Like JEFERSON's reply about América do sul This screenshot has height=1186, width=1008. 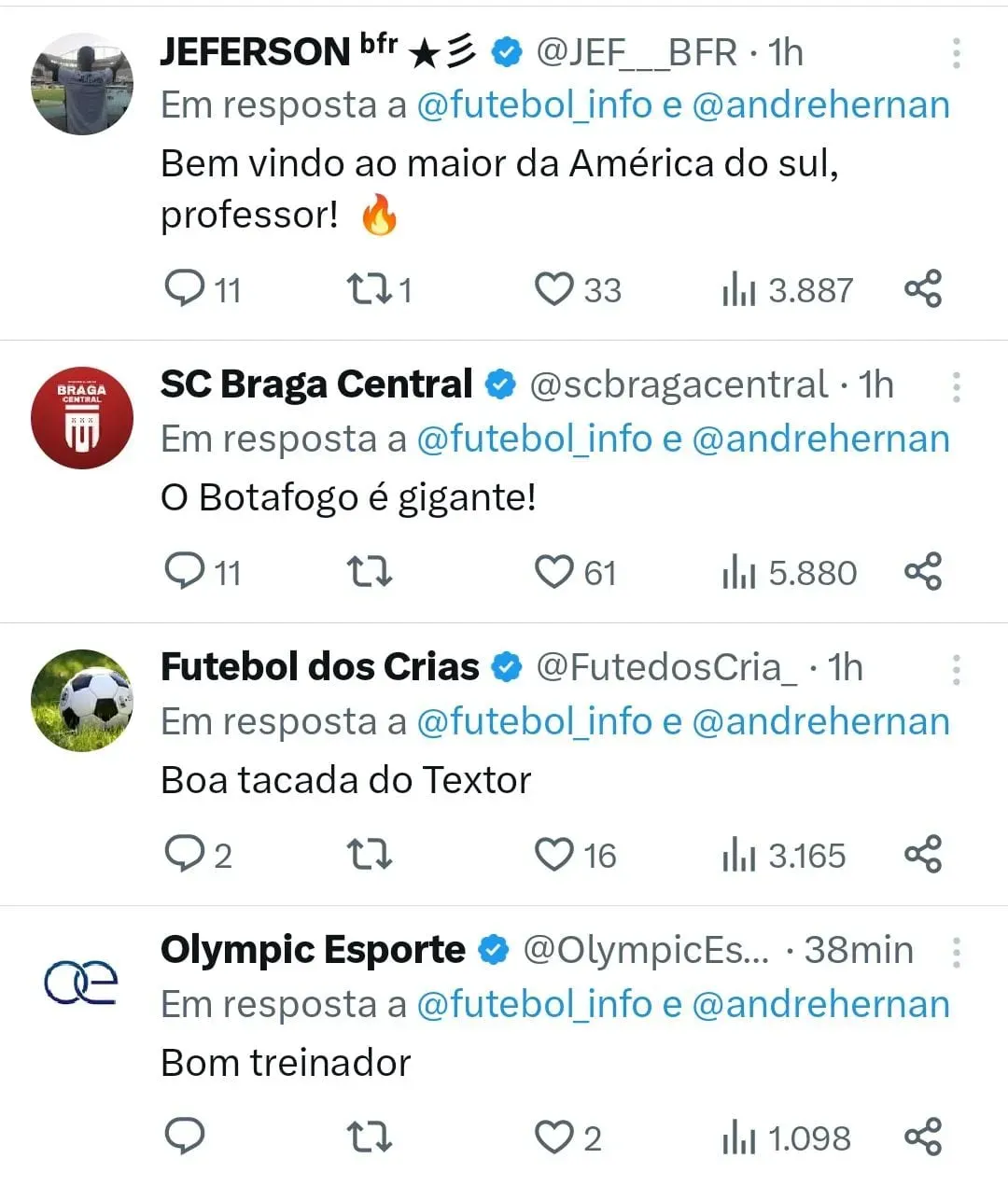553,289
